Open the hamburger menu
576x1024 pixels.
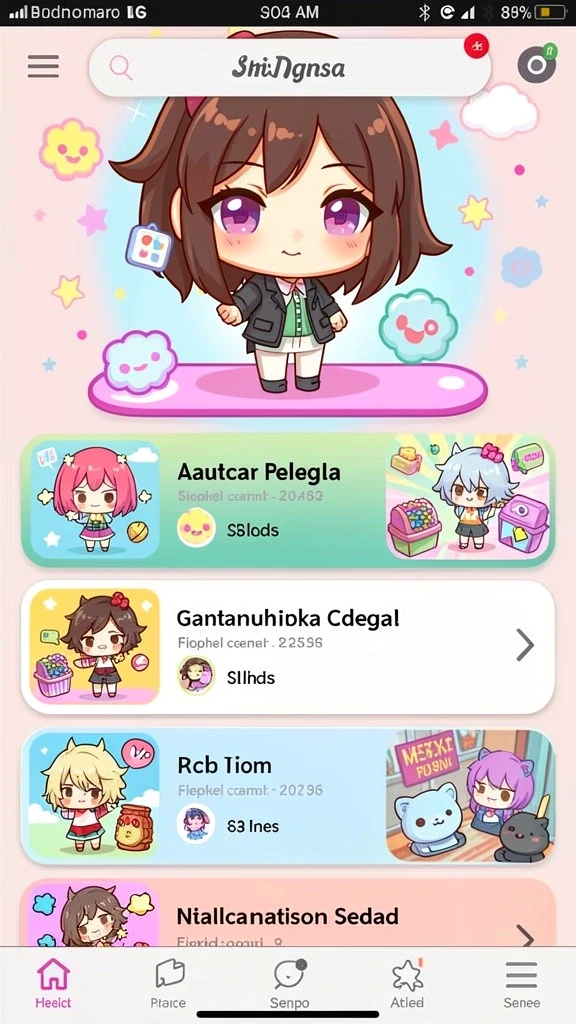43,66
